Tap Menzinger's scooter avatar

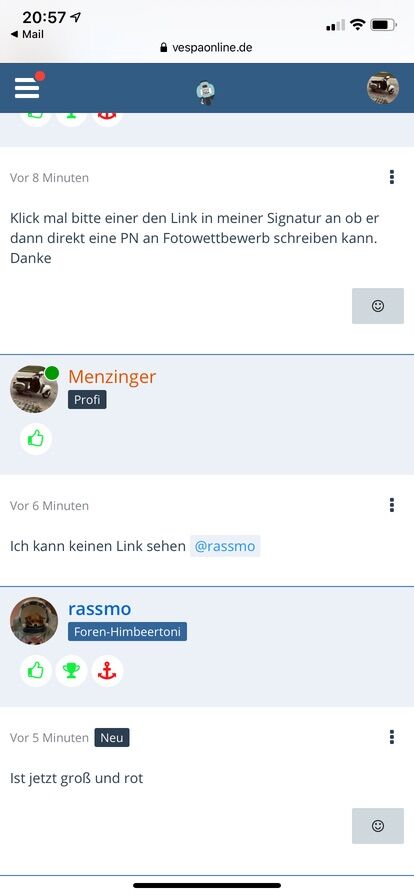click(34, 389)
